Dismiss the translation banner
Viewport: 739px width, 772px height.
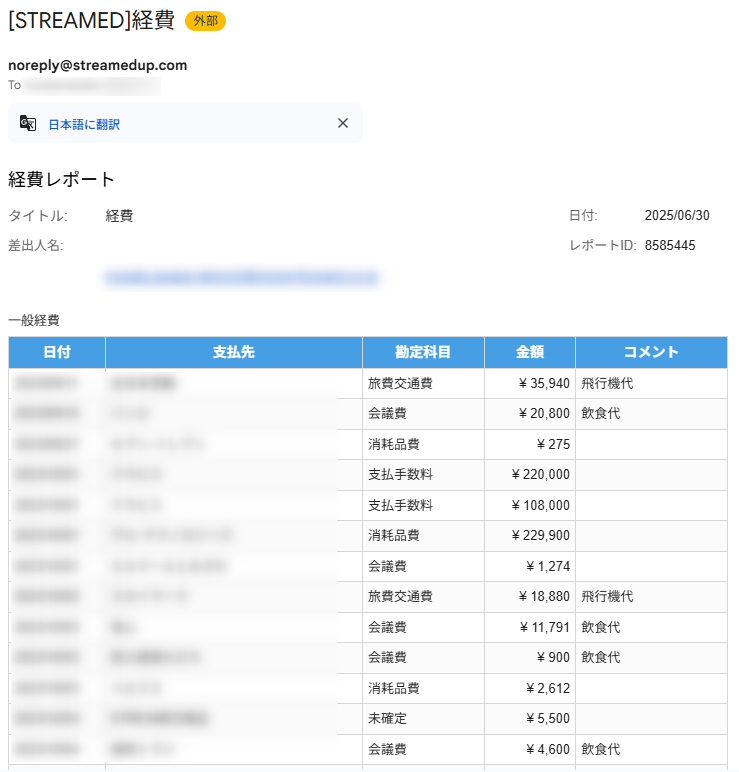[x=343, y=123]
